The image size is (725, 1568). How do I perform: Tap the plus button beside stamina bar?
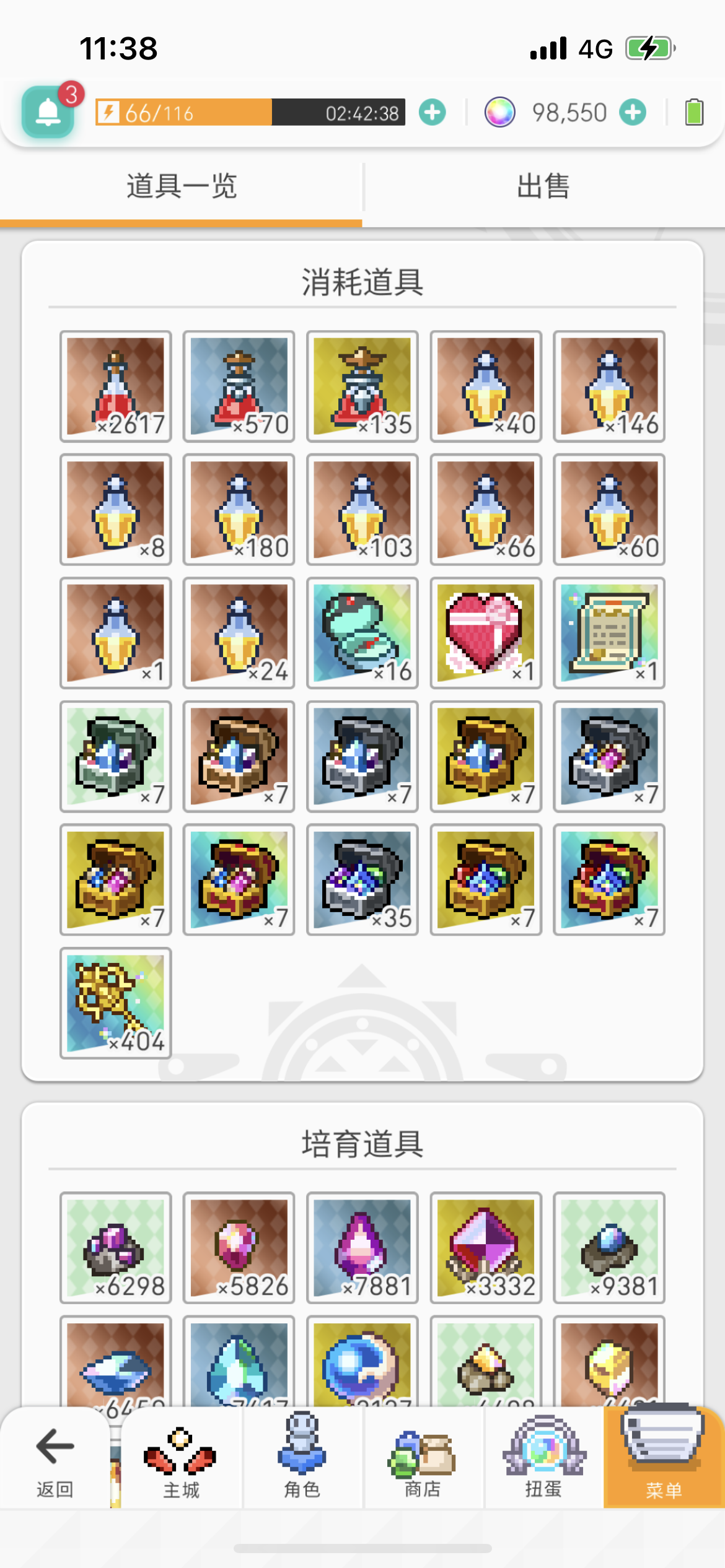[x=432, y=113]
